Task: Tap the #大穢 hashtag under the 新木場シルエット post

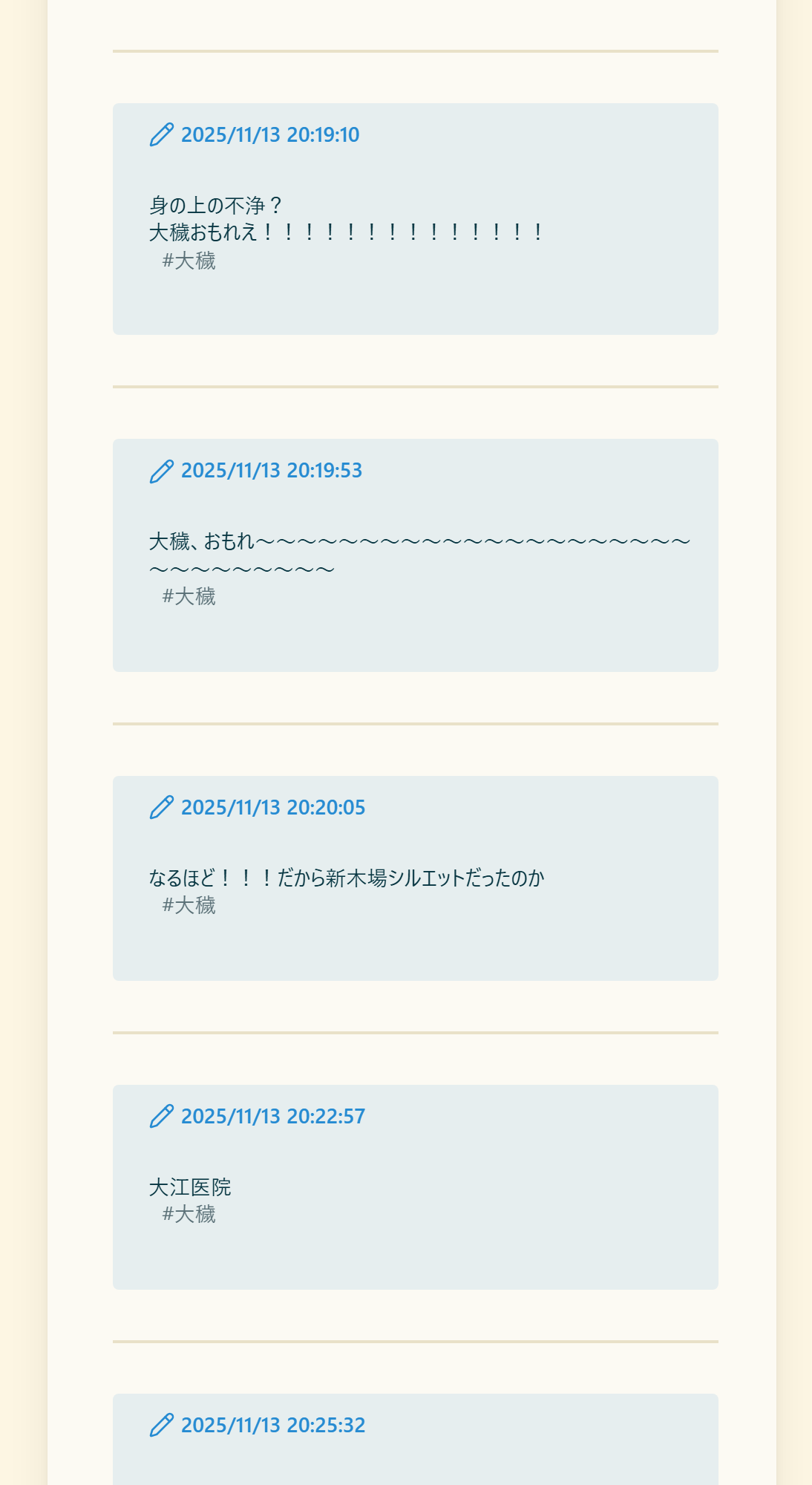Action: (189, 905)
